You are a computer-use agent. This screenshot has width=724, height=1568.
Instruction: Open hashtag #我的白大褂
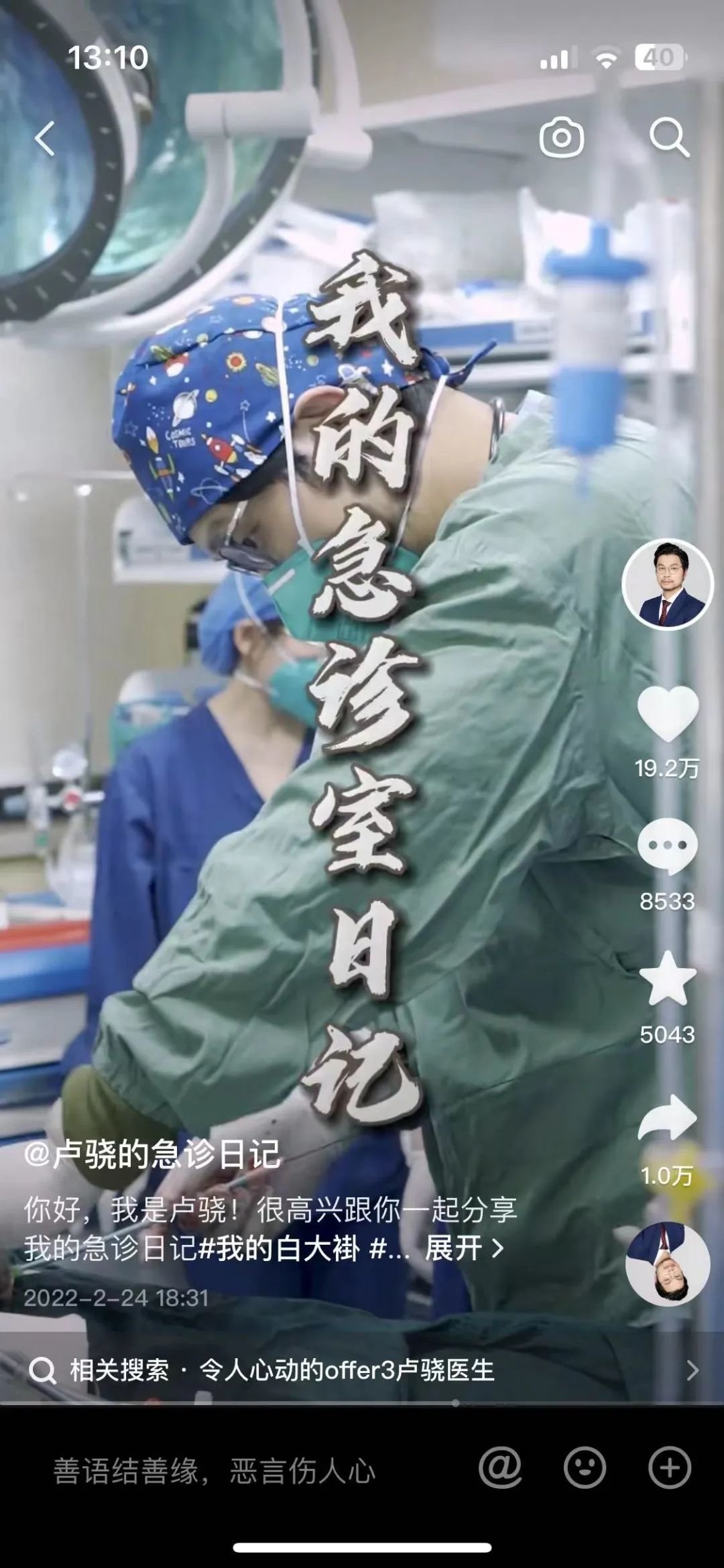(x=280, y=1248)
